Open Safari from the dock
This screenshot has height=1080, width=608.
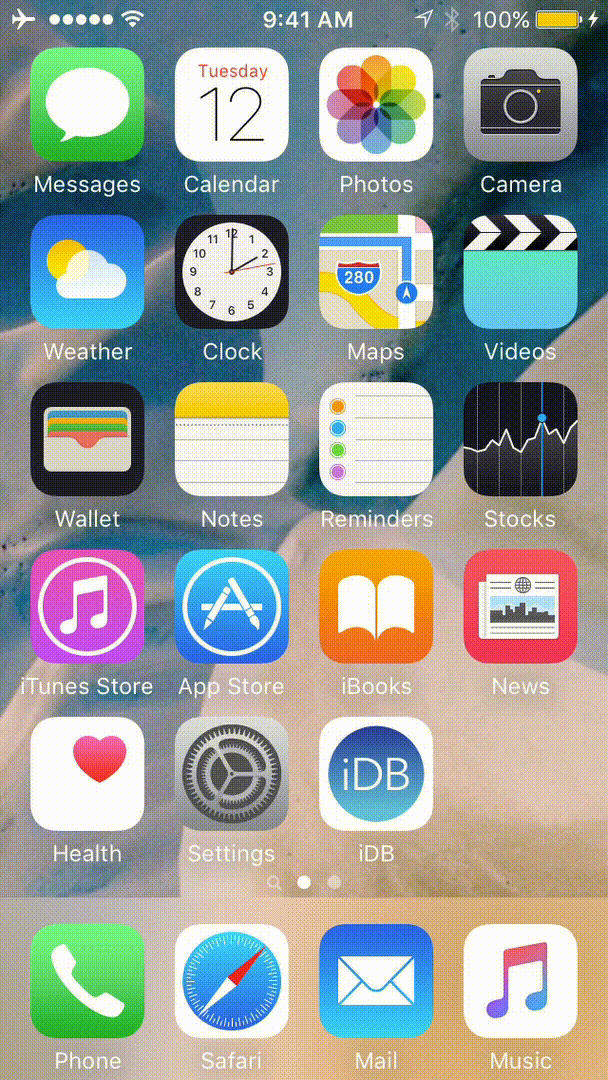(x=232, y=981)
